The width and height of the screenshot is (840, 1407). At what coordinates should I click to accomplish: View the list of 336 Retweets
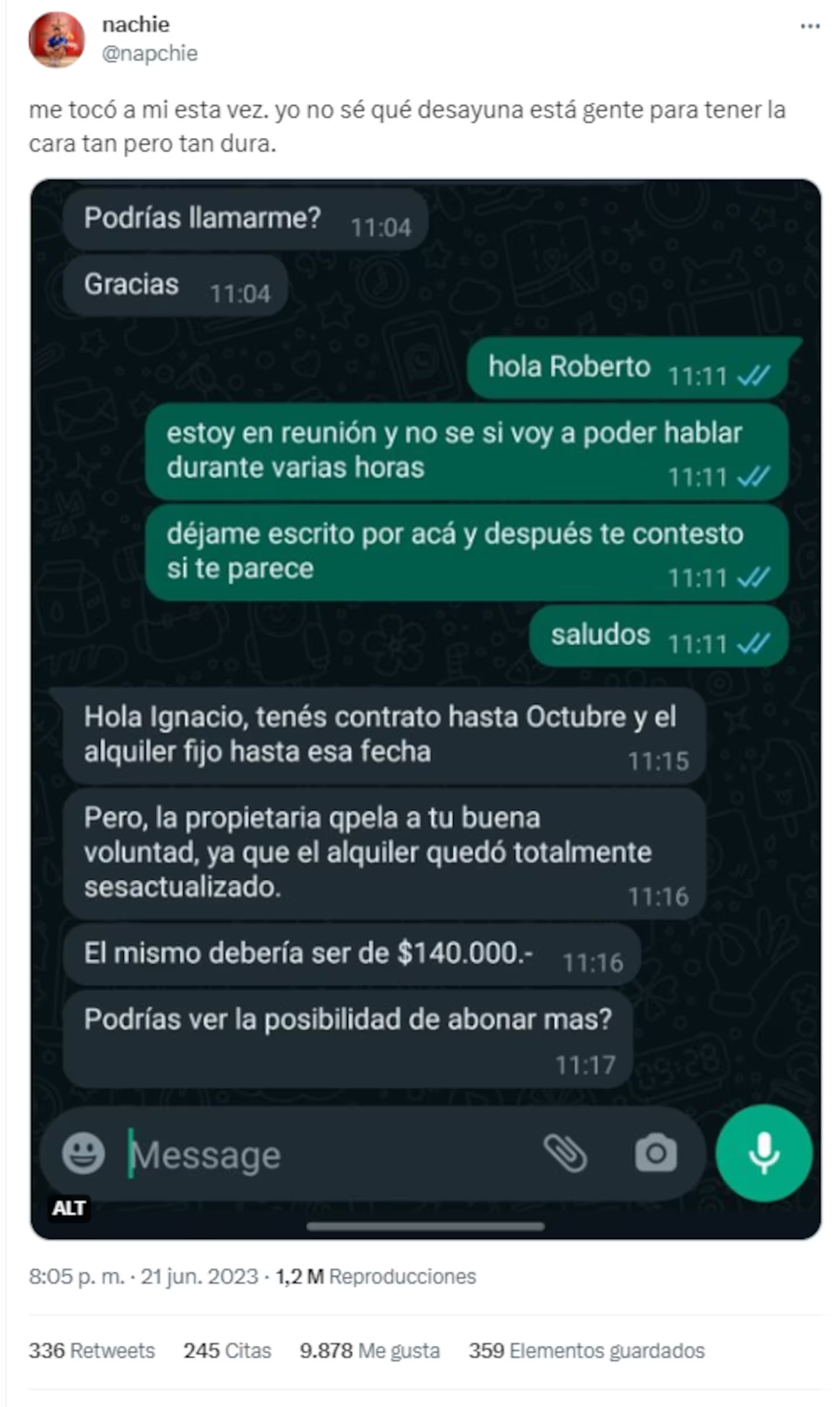(92, 1350)
